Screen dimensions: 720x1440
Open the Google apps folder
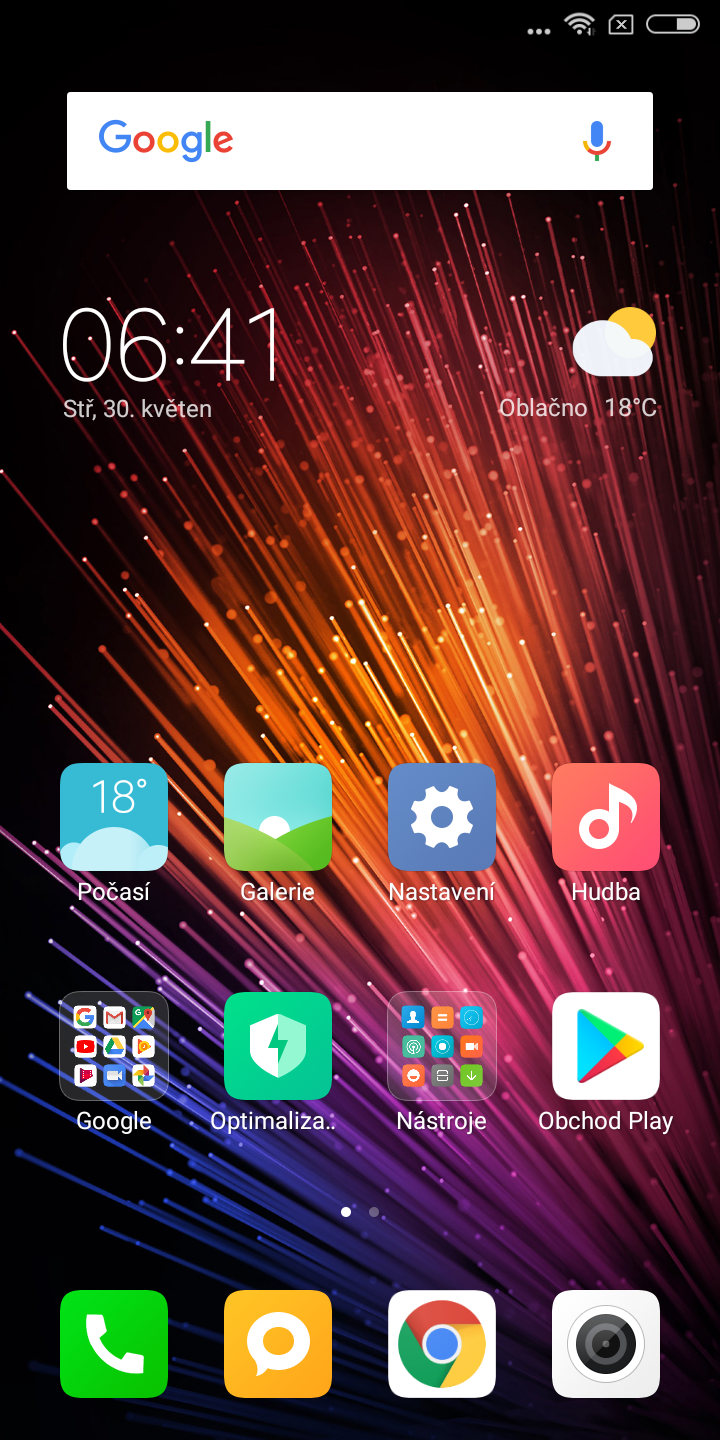point(114,1046)
